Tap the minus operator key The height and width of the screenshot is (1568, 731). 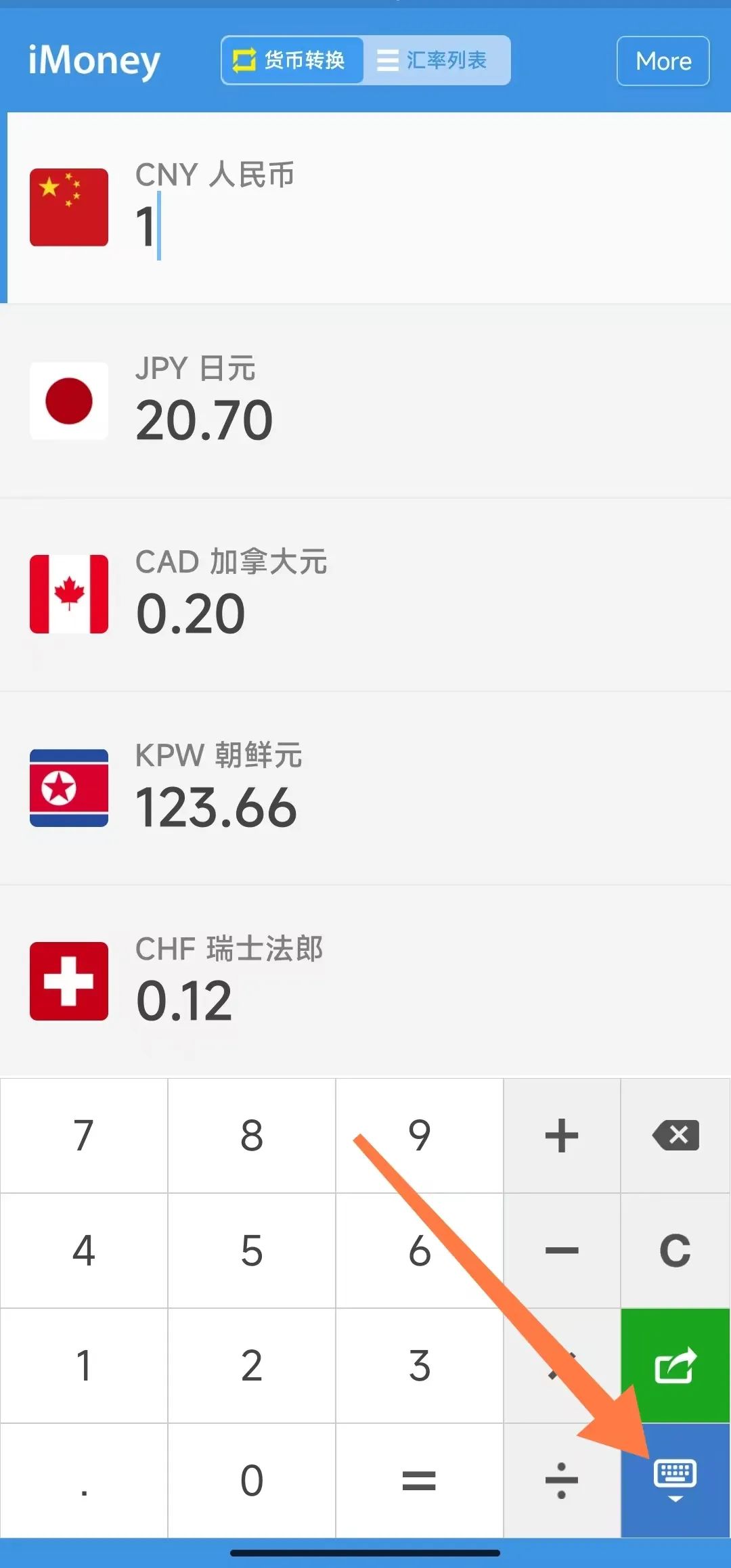pyautogui.click(x=562, y=1250)
